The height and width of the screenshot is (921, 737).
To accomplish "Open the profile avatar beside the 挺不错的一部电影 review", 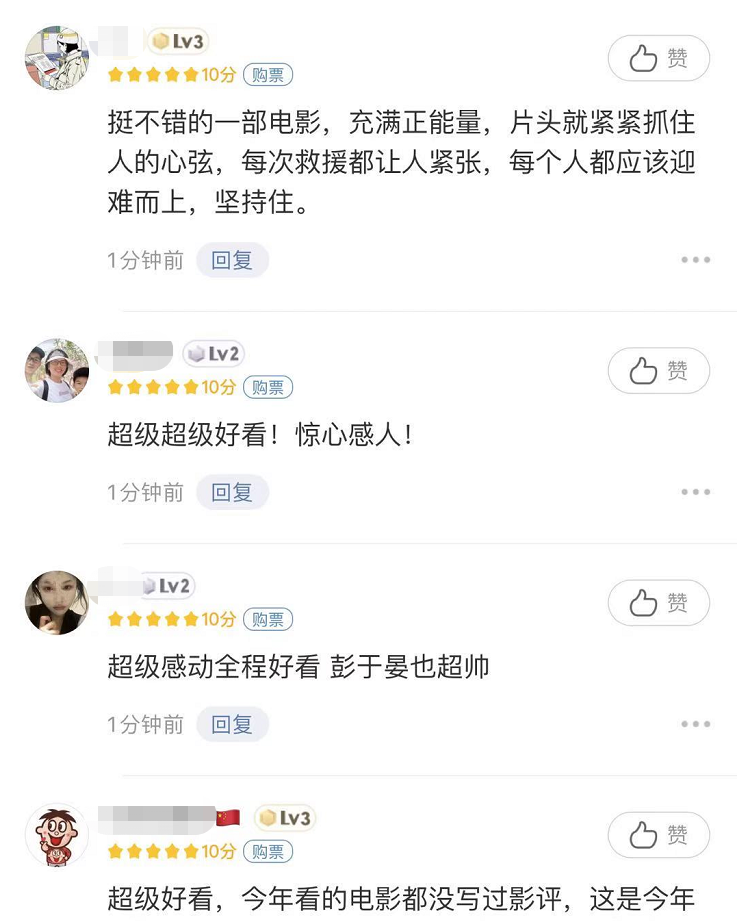I will point(57,59).
